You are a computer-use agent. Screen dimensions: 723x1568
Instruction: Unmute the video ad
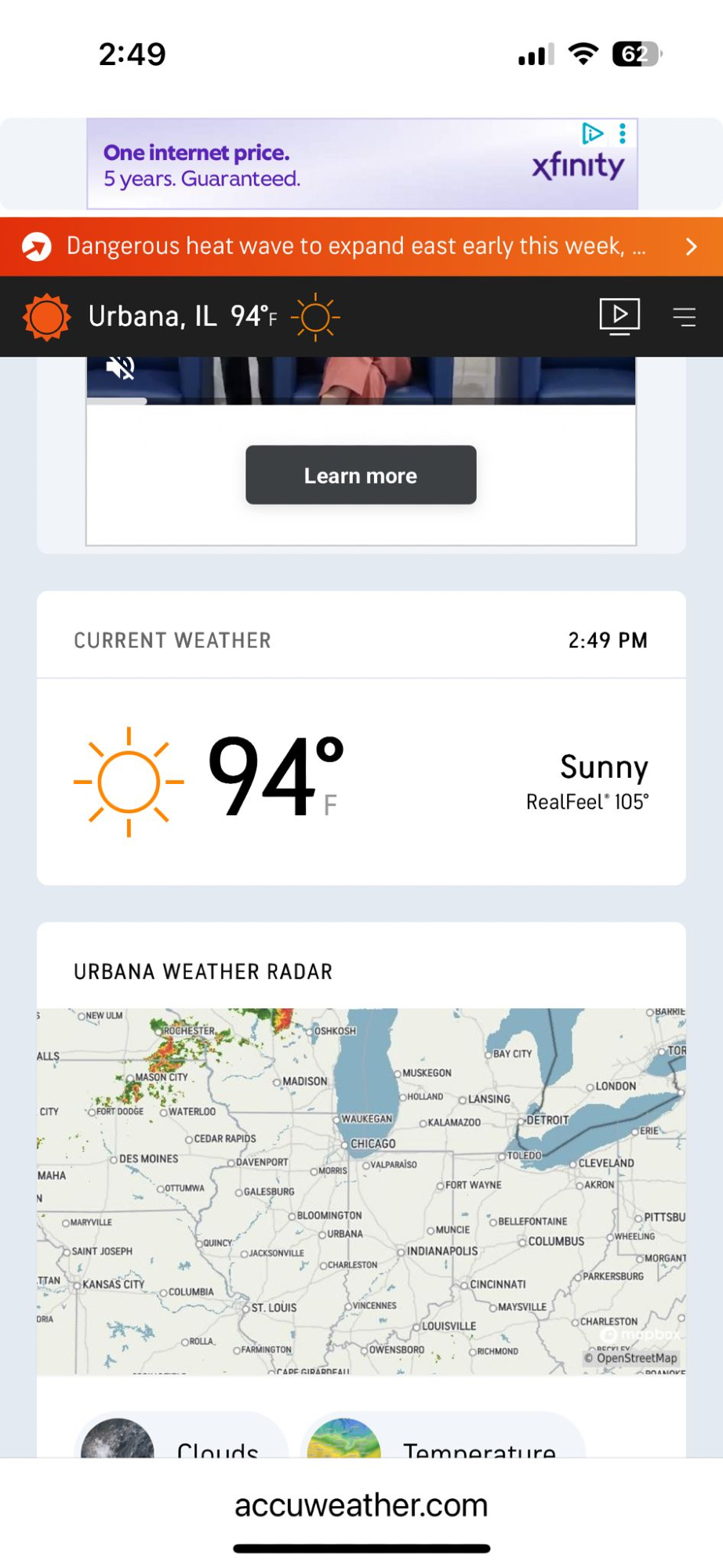(121, 367)
